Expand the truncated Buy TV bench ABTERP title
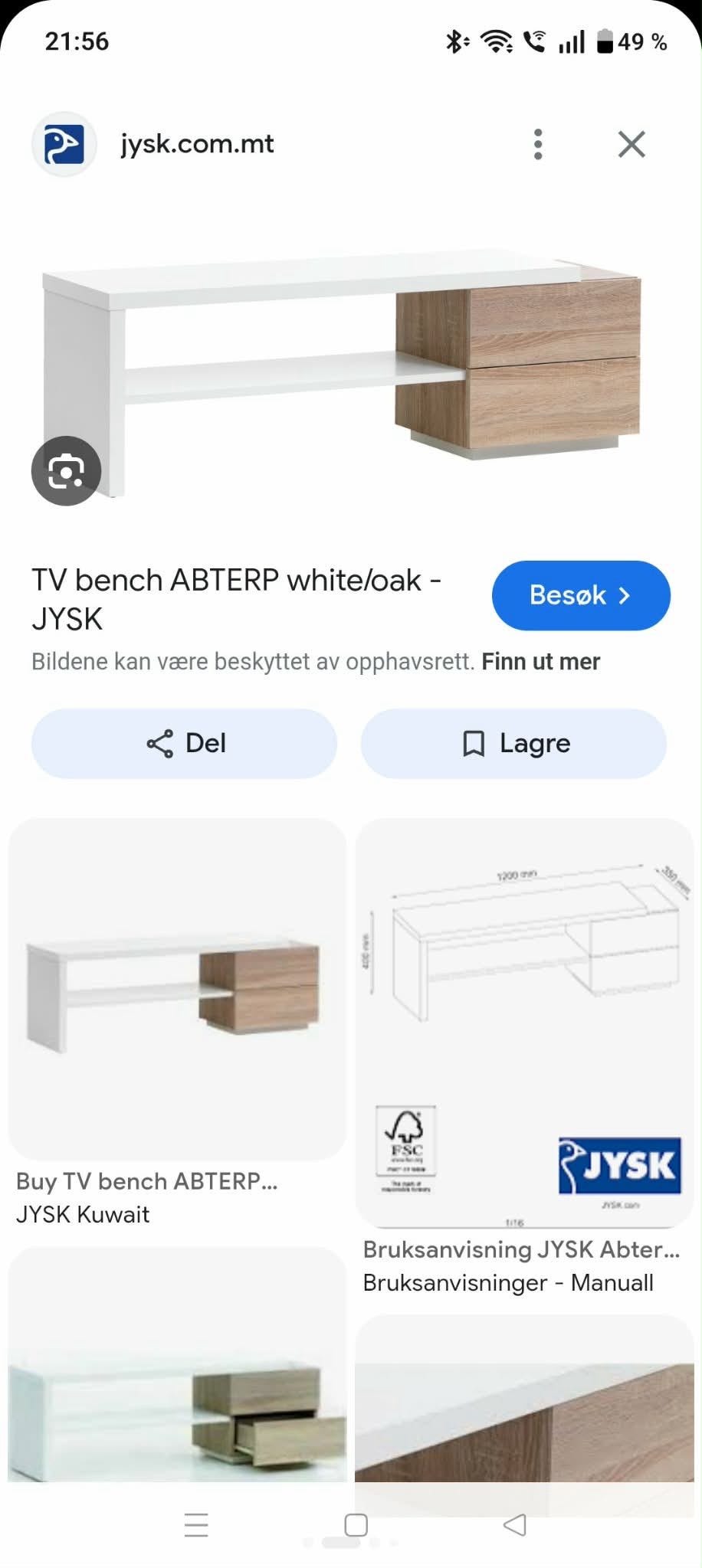 tap(147, 1180)
